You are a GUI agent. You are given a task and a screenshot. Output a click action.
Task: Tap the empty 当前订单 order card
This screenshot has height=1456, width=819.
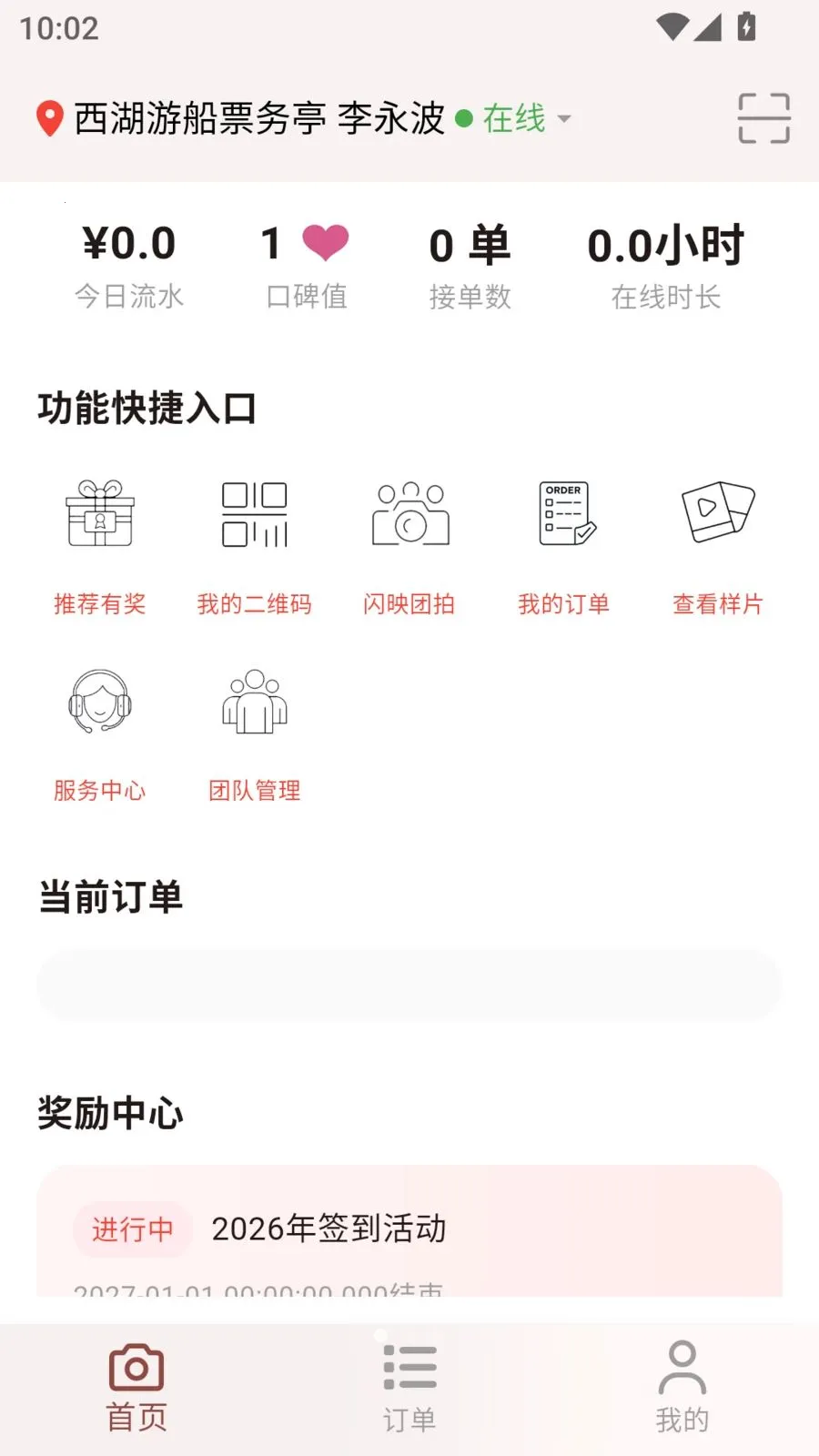pos(409,985)
